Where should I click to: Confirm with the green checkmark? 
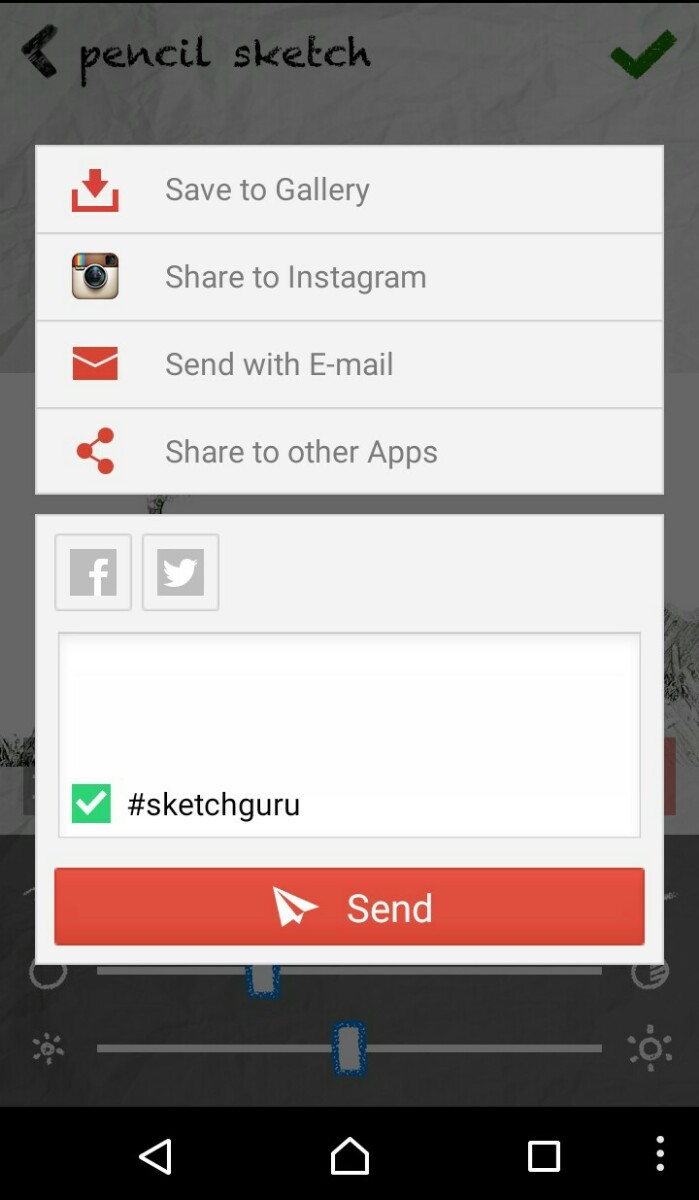point(643,53)
